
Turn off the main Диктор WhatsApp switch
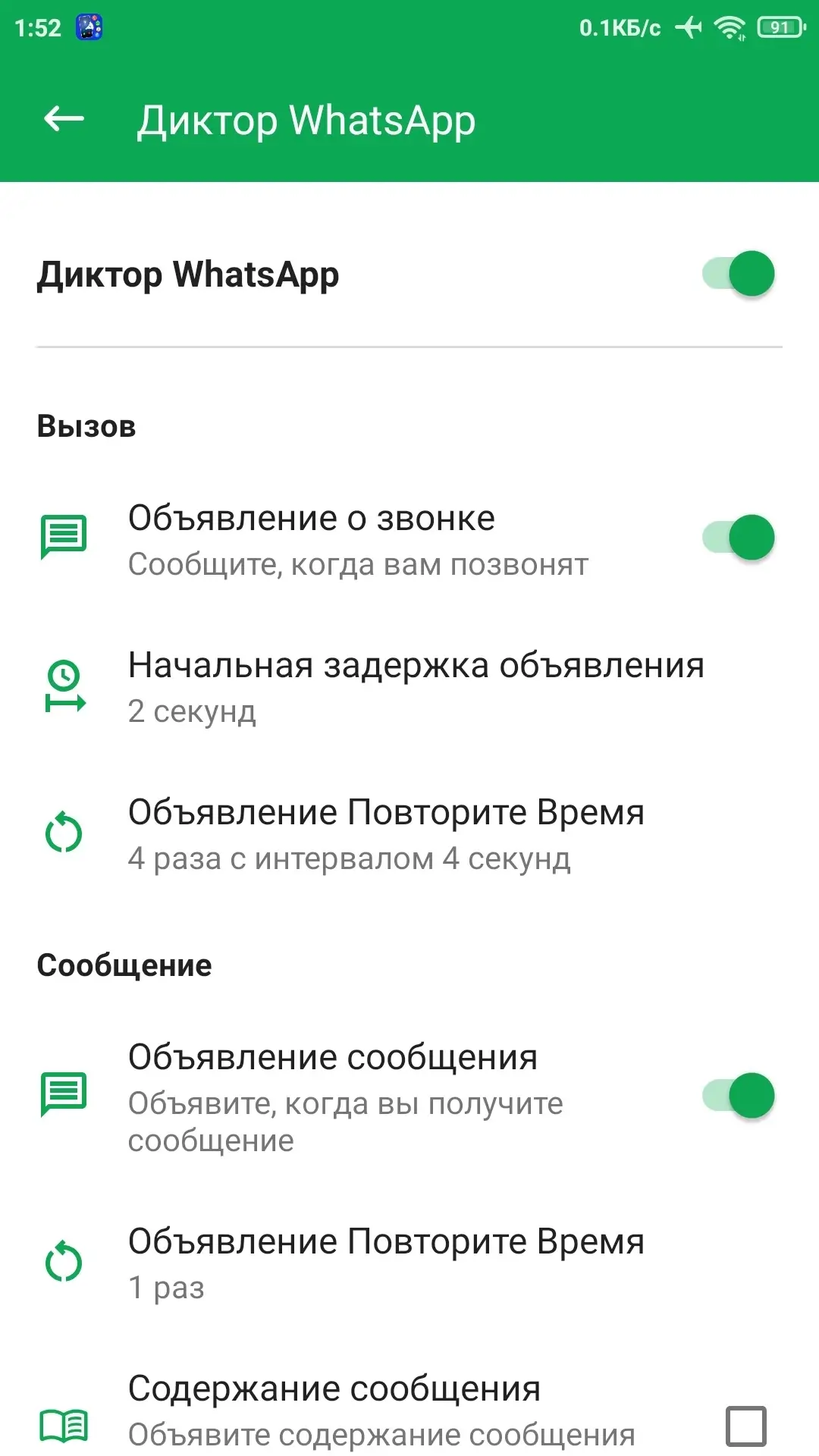[738, 274]
